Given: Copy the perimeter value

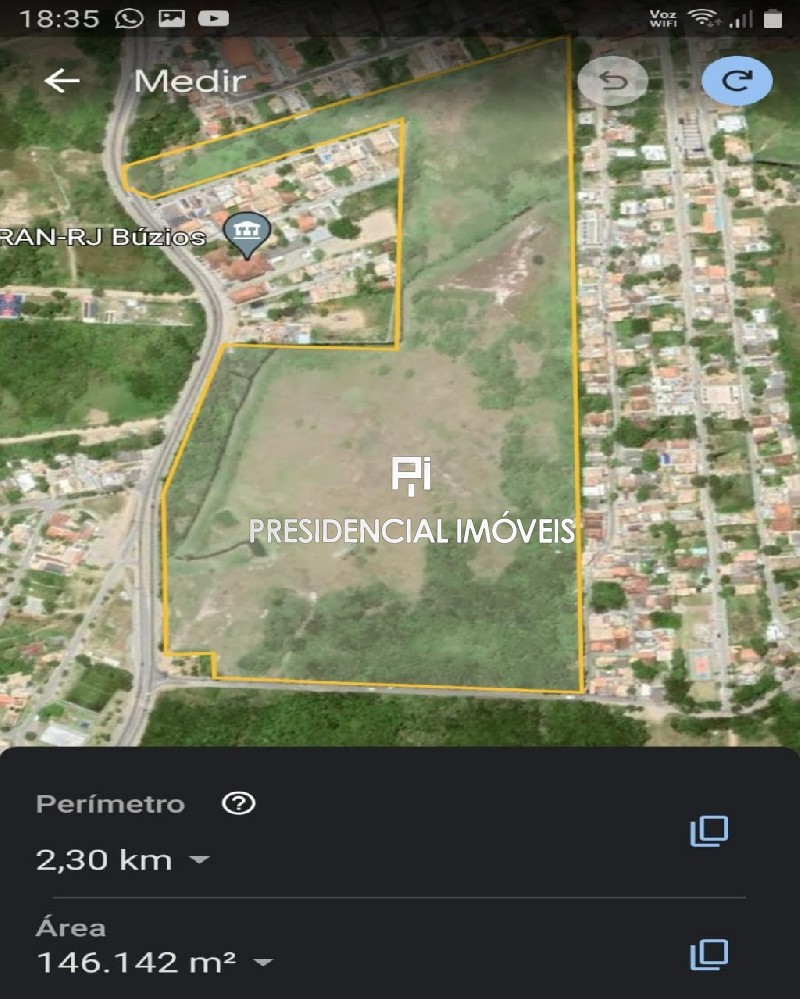Looking at the screenshot, I should pos(709,831).
